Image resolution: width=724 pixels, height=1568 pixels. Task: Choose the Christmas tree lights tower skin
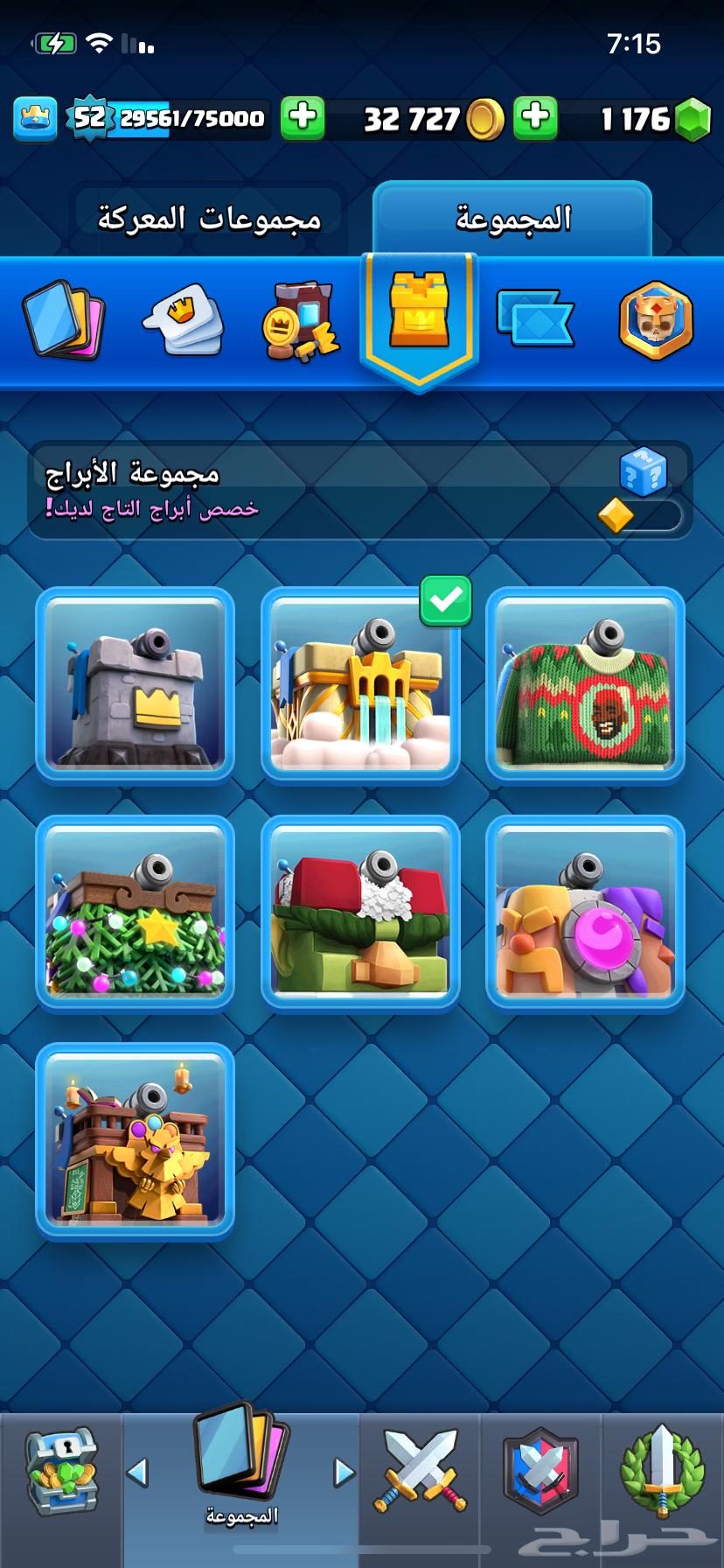point(135,913)
